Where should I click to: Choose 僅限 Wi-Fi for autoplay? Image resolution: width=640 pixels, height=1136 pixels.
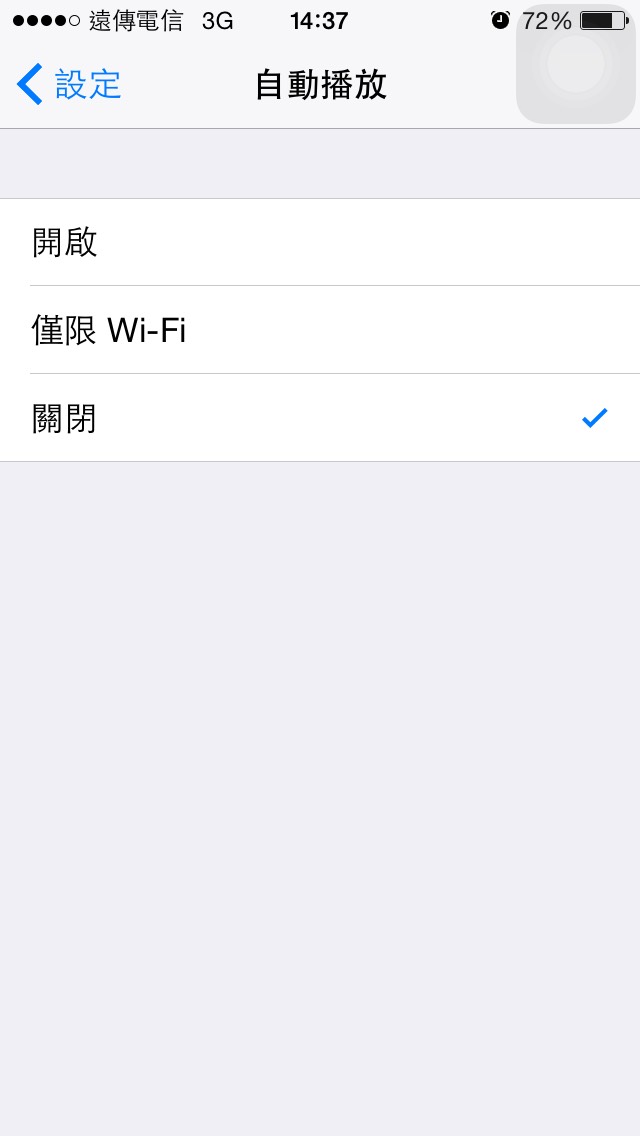[320, 330]
